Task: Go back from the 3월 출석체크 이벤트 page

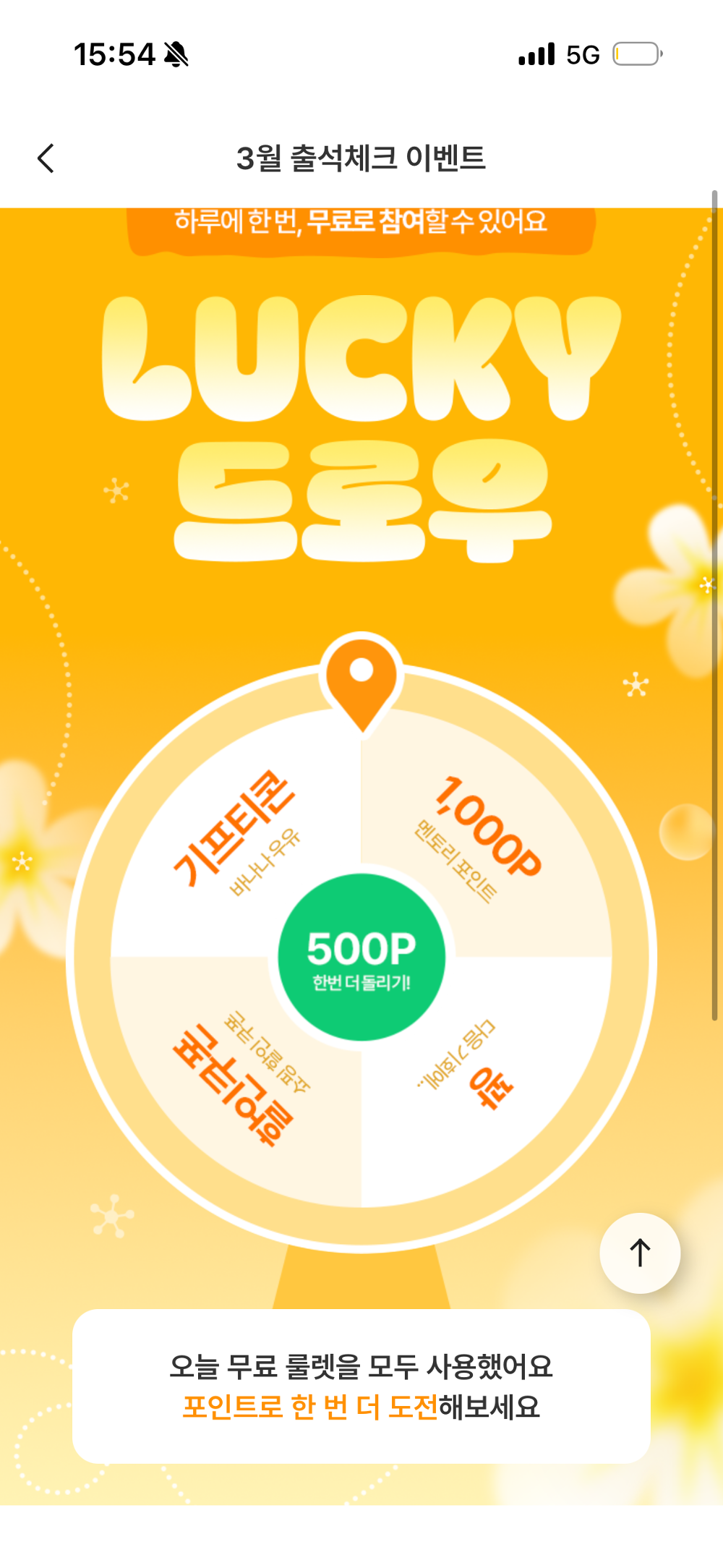Action: [x=46, y=158]
